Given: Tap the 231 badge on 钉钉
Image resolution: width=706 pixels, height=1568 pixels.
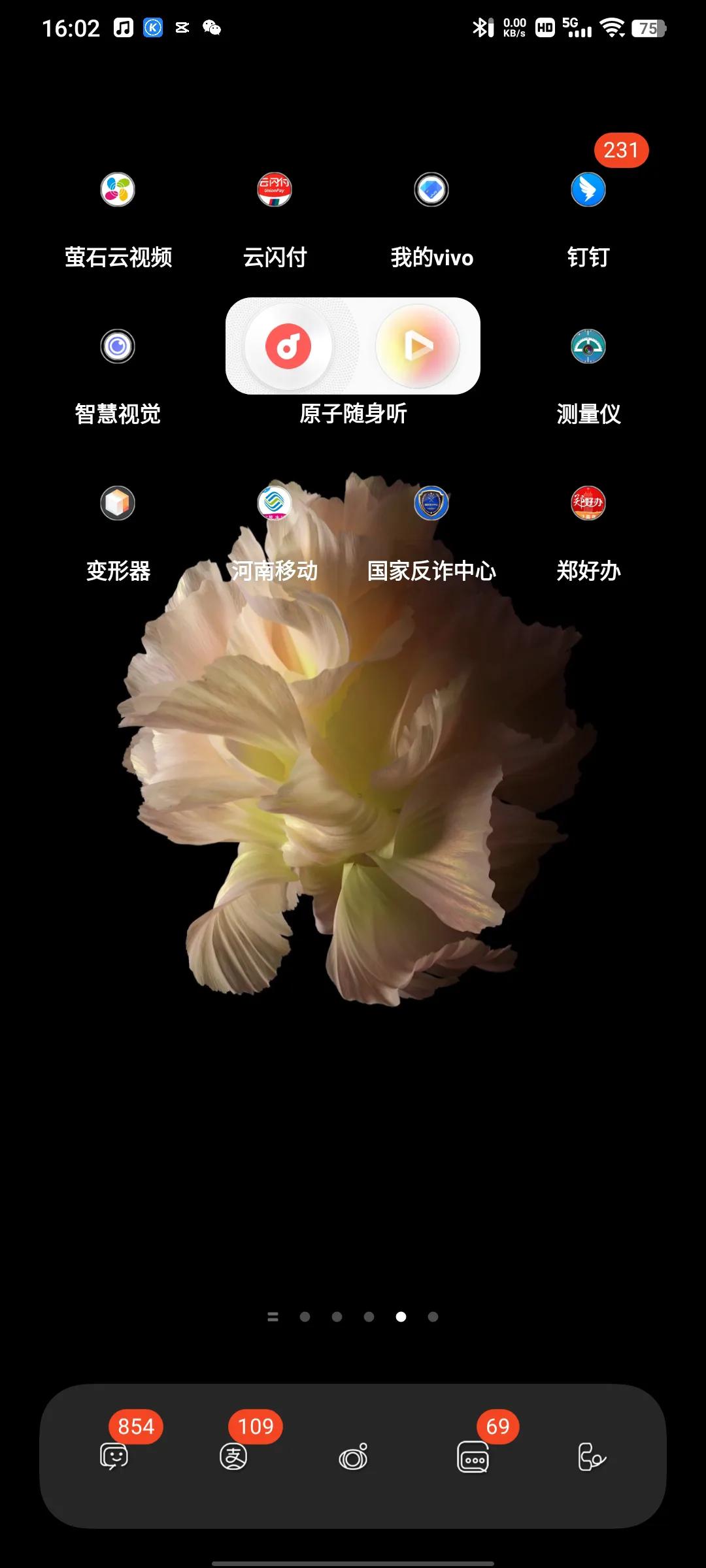Looking at the screenshot, I should point(622,150).
